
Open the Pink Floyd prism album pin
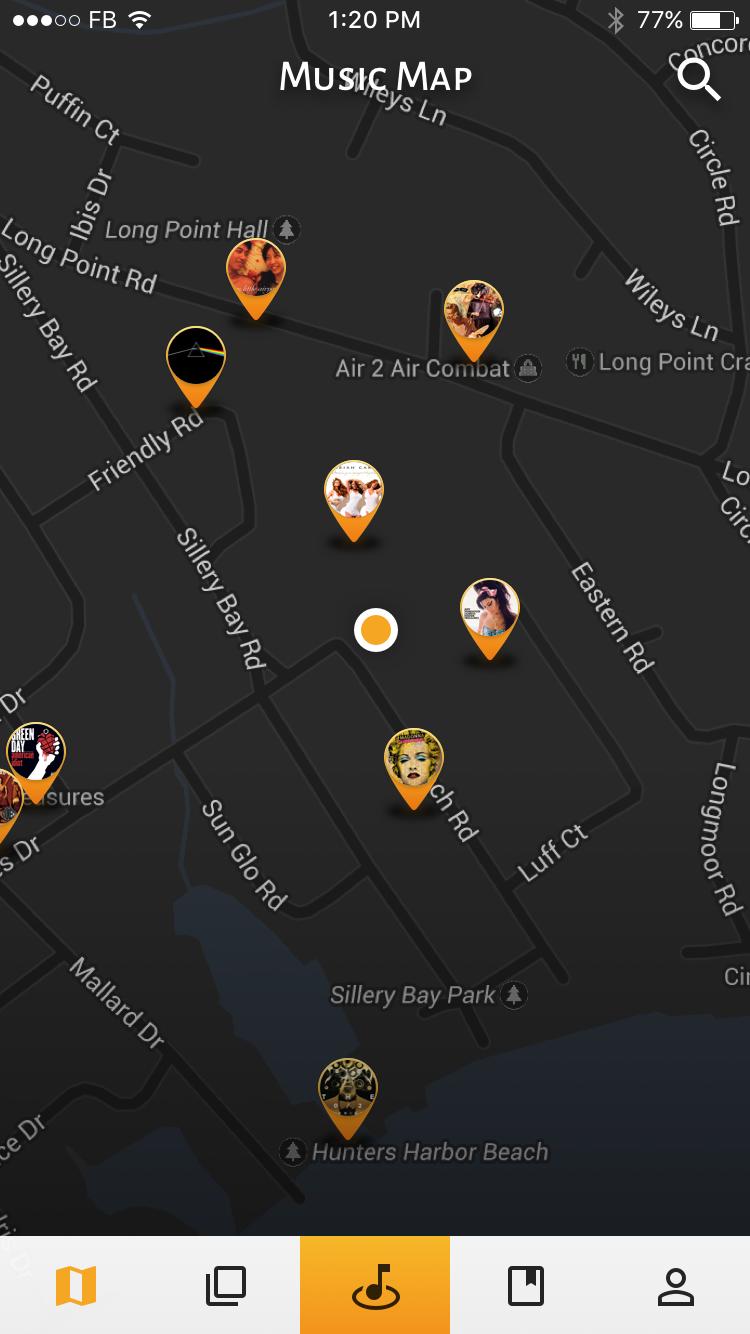(196, 358)
